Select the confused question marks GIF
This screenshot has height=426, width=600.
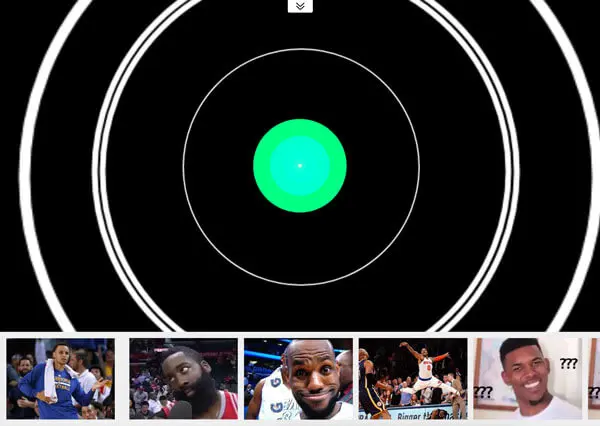click(x=527, y=378)
